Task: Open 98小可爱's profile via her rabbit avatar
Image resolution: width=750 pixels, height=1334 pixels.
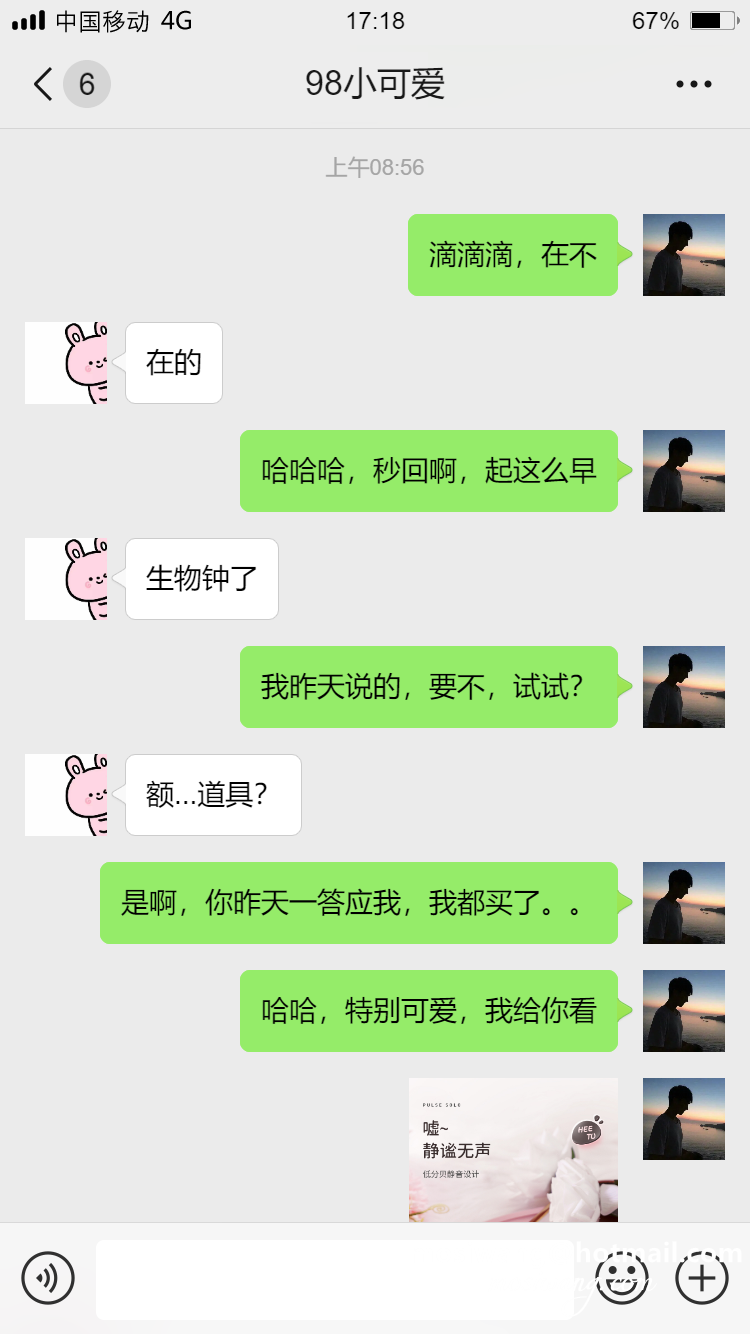Action: (x=67, y=363)
